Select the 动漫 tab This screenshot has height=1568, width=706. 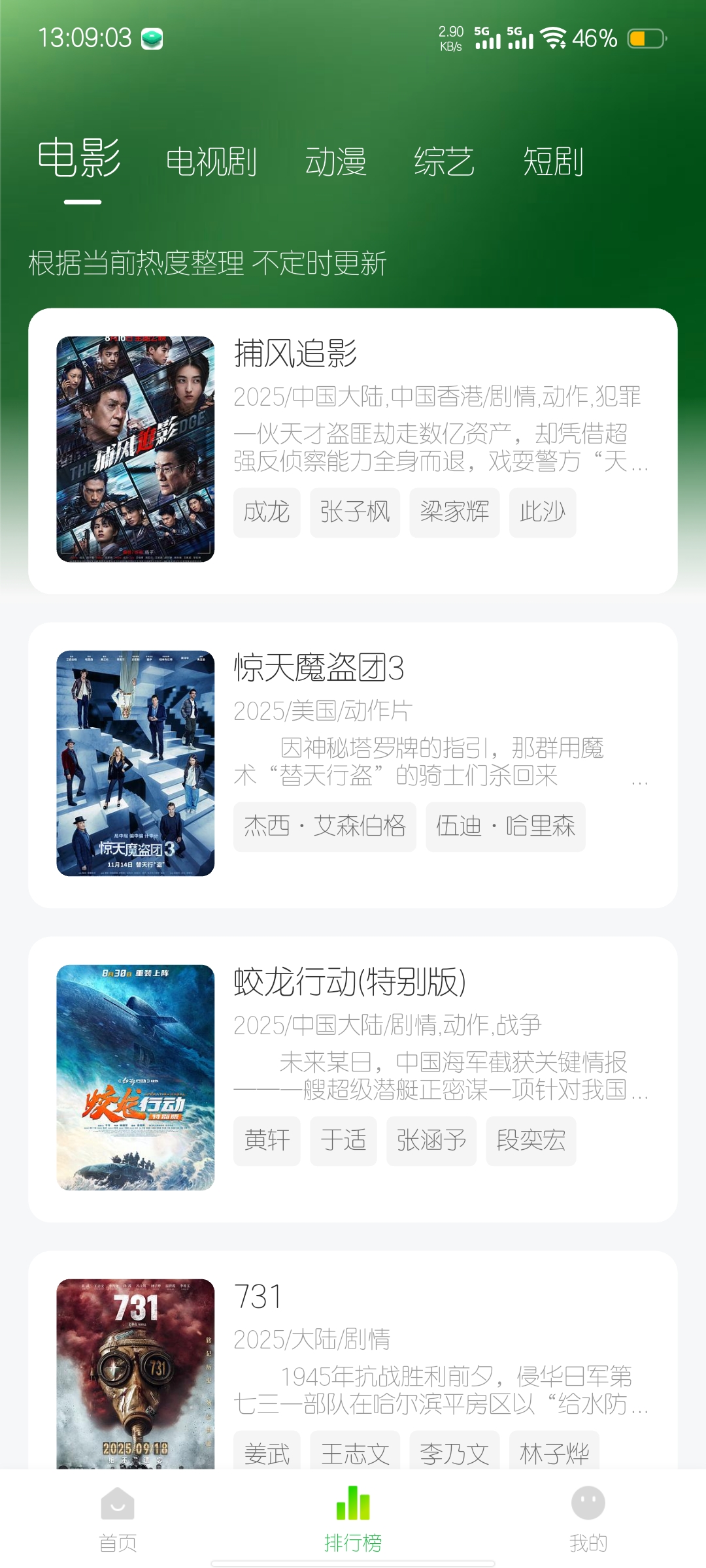tap(336, 162)
